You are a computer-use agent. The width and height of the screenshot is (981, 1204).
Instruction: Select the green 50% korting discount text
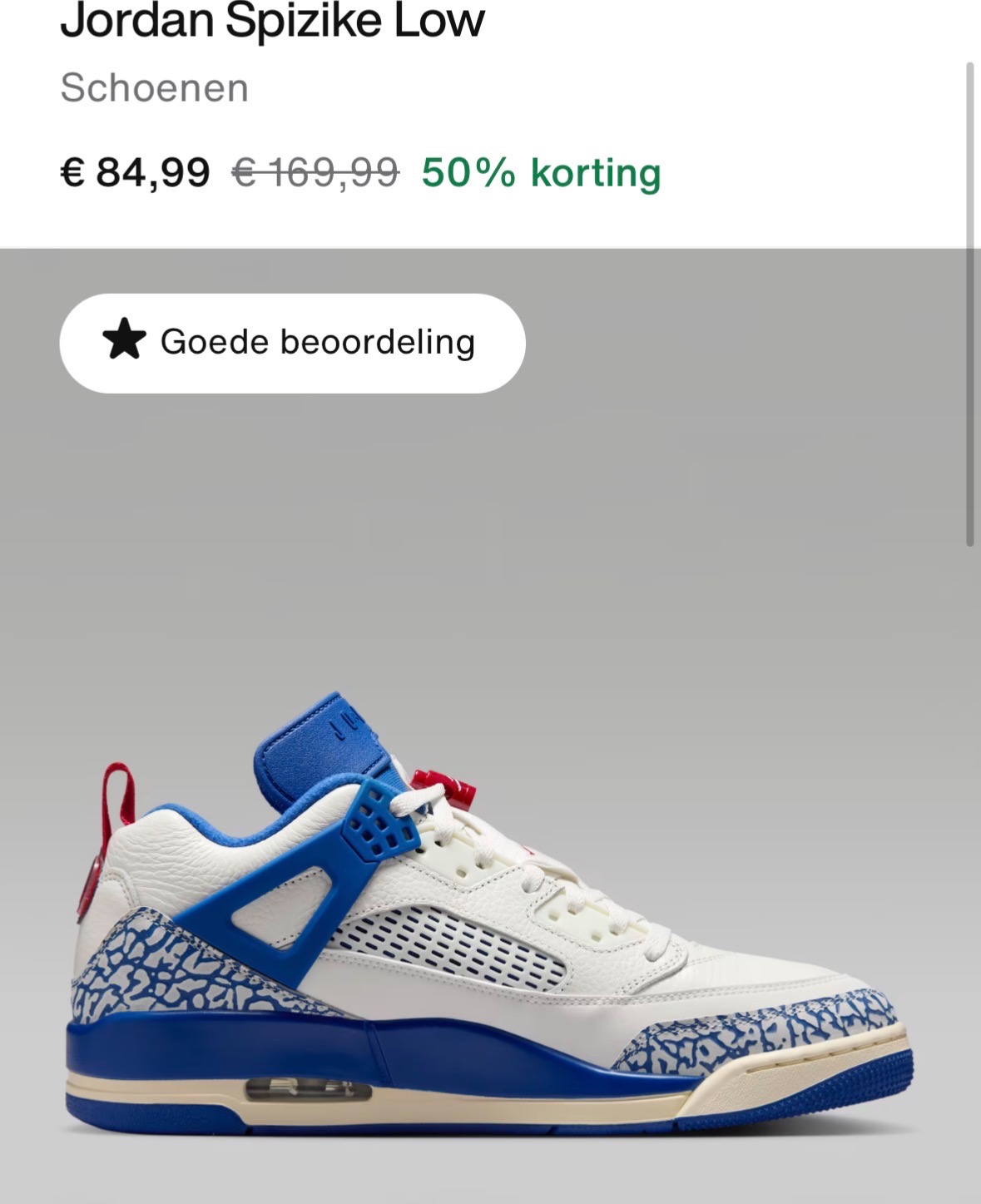[541, 172]
